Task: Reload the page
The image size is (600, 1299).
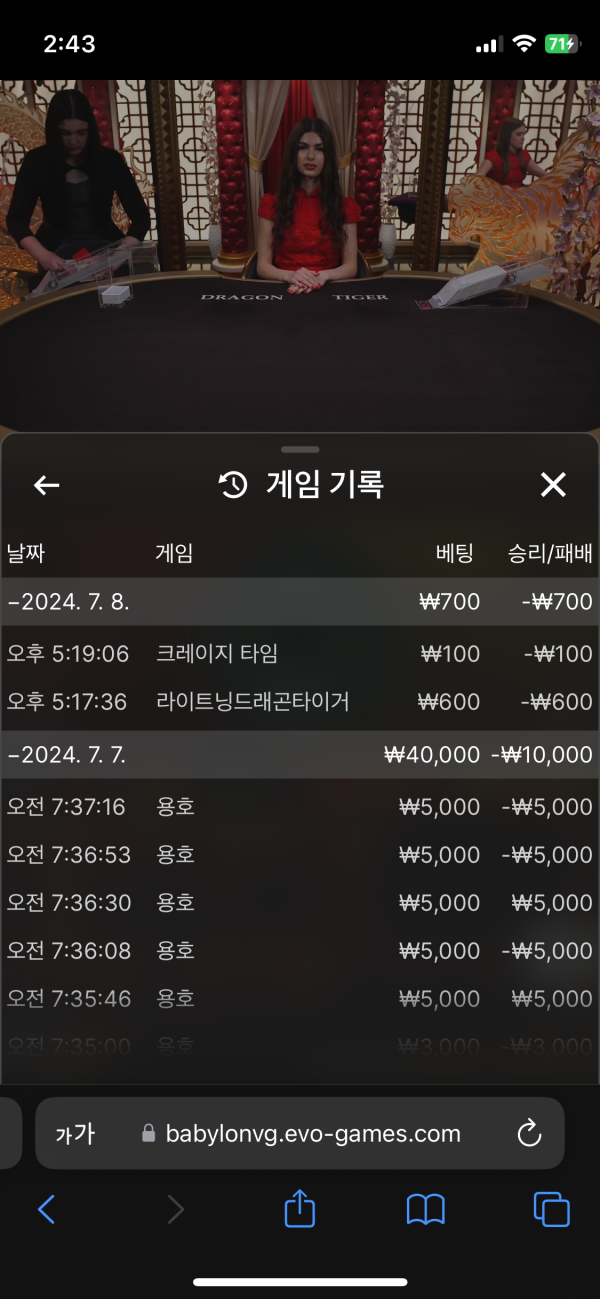Action: (528, 1134)
